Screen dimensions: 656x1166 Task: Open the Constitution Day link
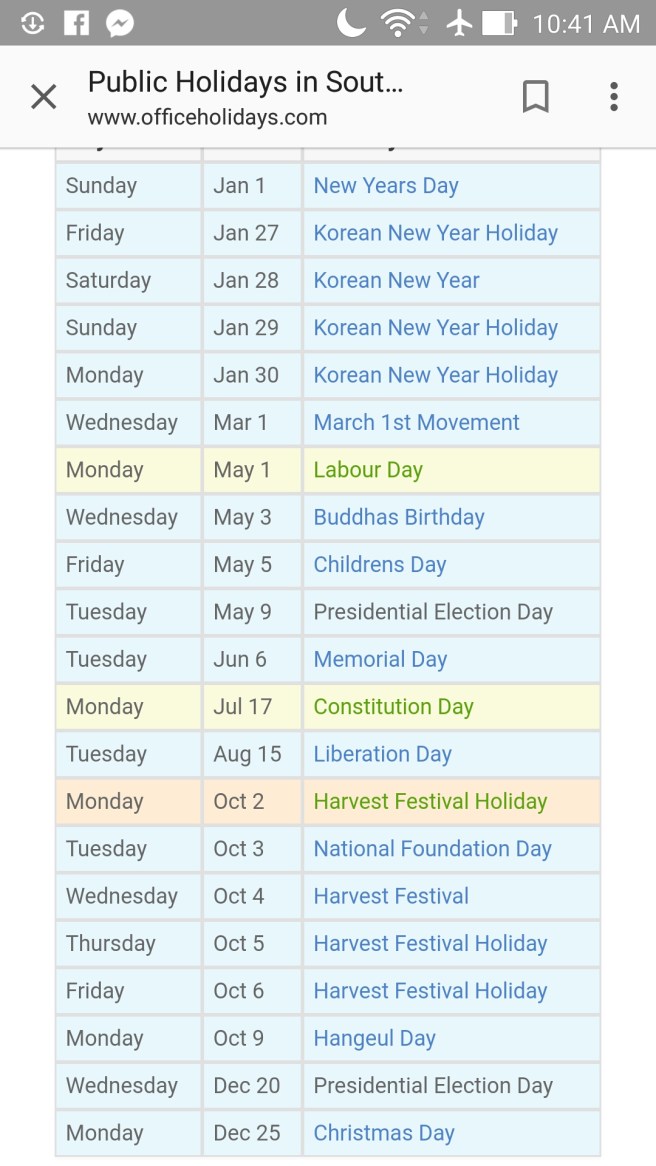coord(393,707)
